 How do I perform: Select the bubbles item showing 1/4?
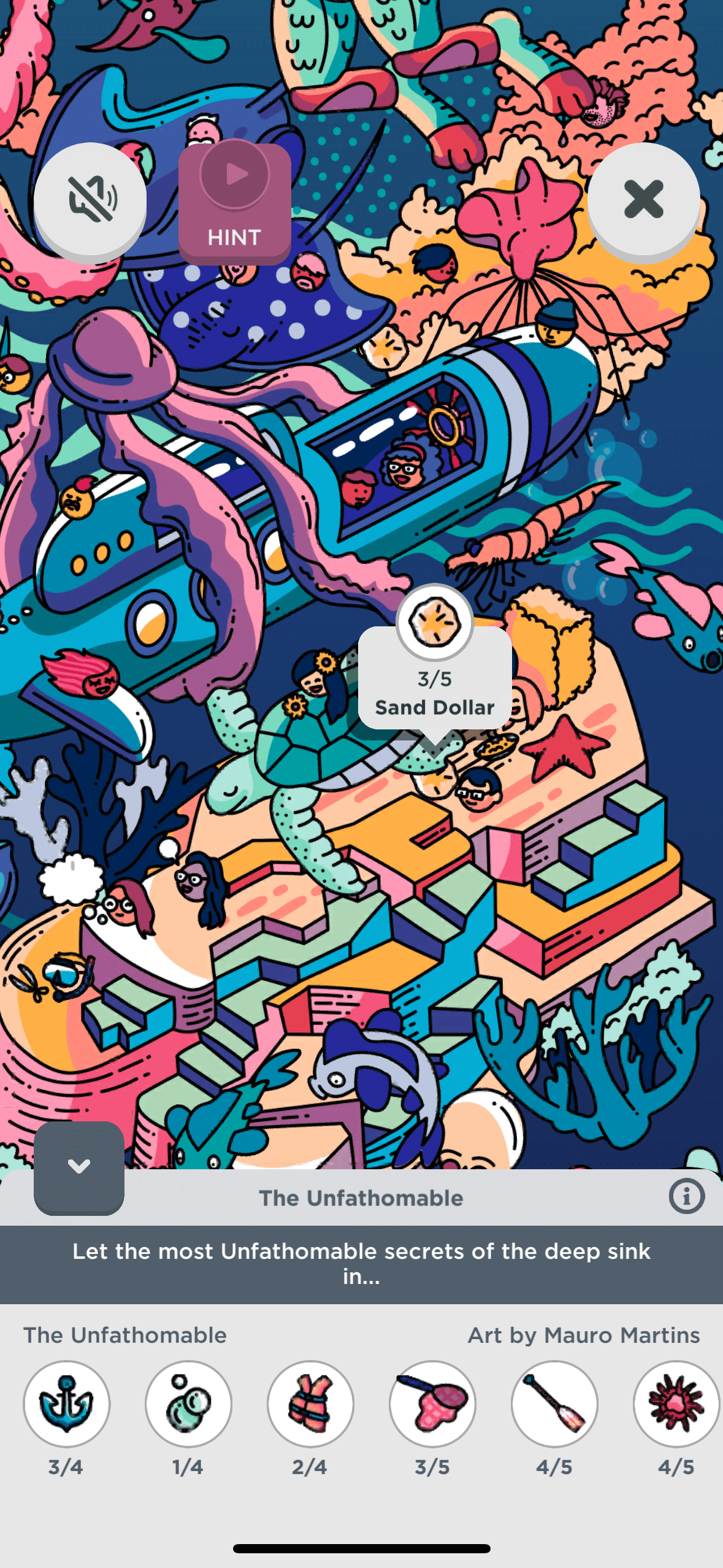[x=188, y=1404]
